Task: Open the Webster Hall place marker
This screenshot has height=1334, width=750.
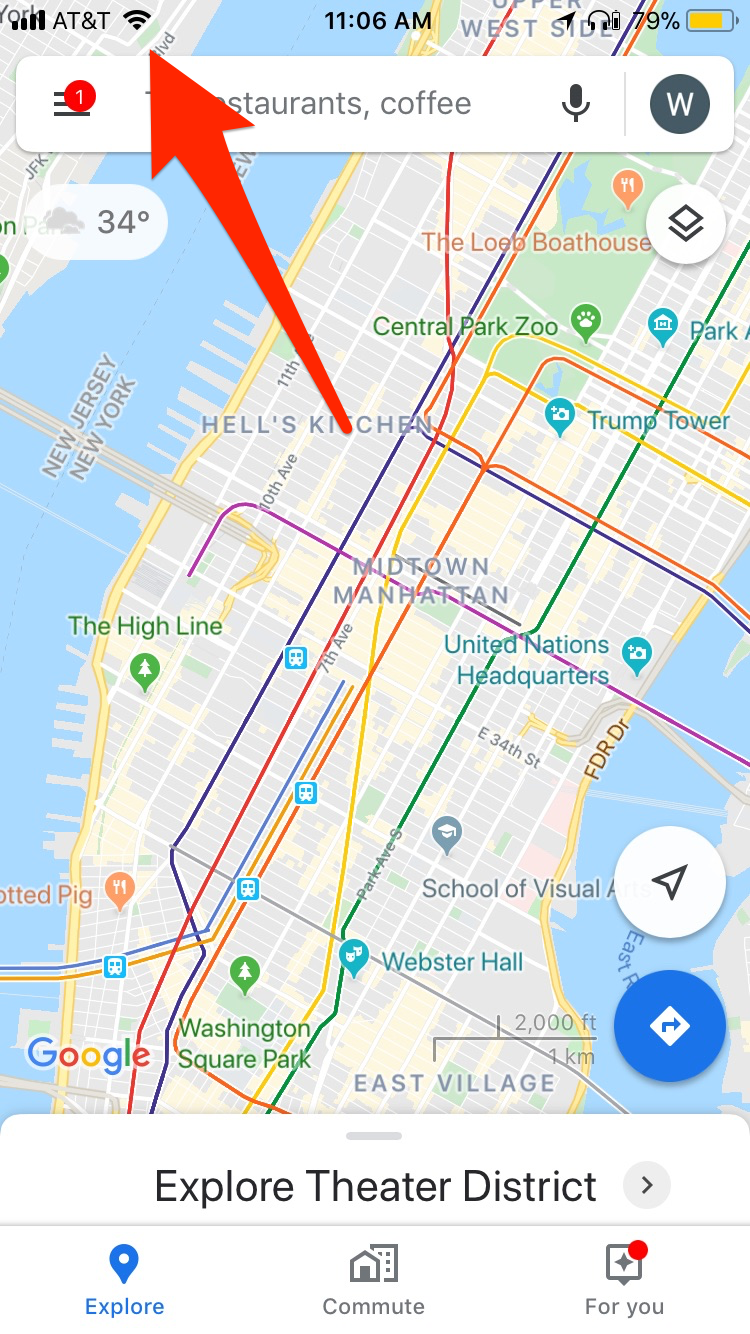Action: pos(351,953)
